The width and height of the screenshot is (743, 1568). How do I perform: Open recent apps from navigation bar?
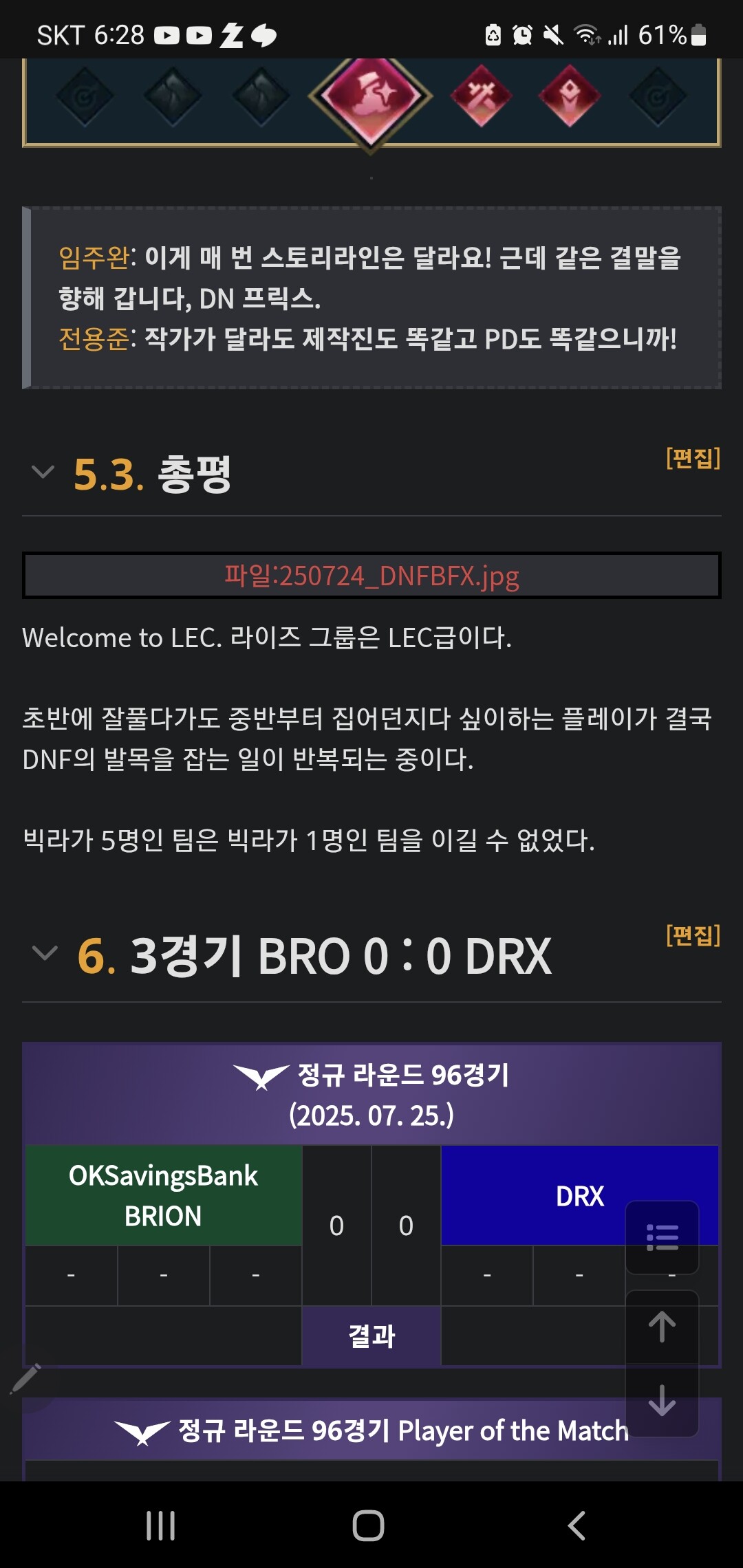161,1525
